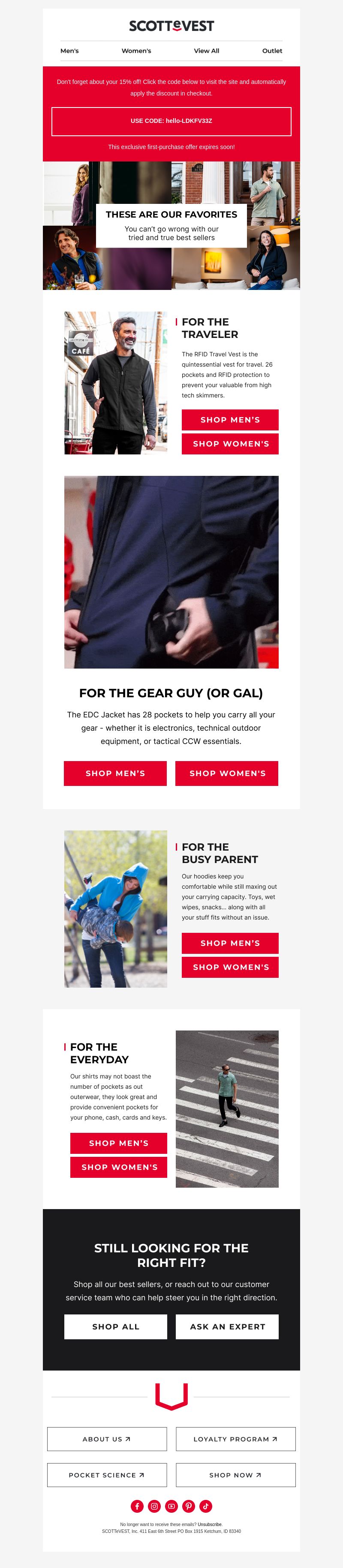Apply discount code hello-LDKFV33Z
The image size is (343, 1568).
tap(171, 121)
